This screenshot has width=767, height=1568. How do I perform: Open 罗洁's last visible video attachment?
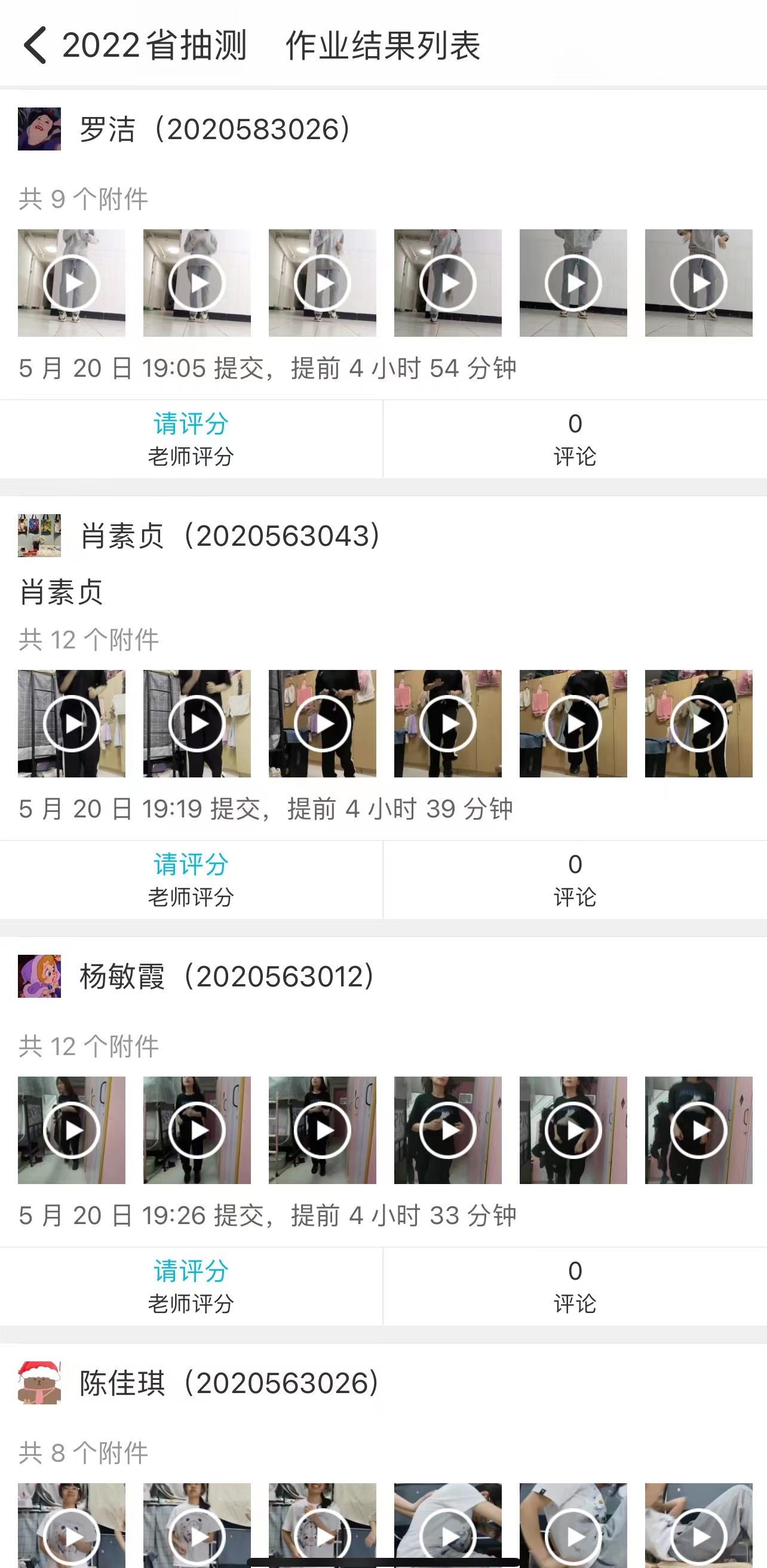(698, 283)
